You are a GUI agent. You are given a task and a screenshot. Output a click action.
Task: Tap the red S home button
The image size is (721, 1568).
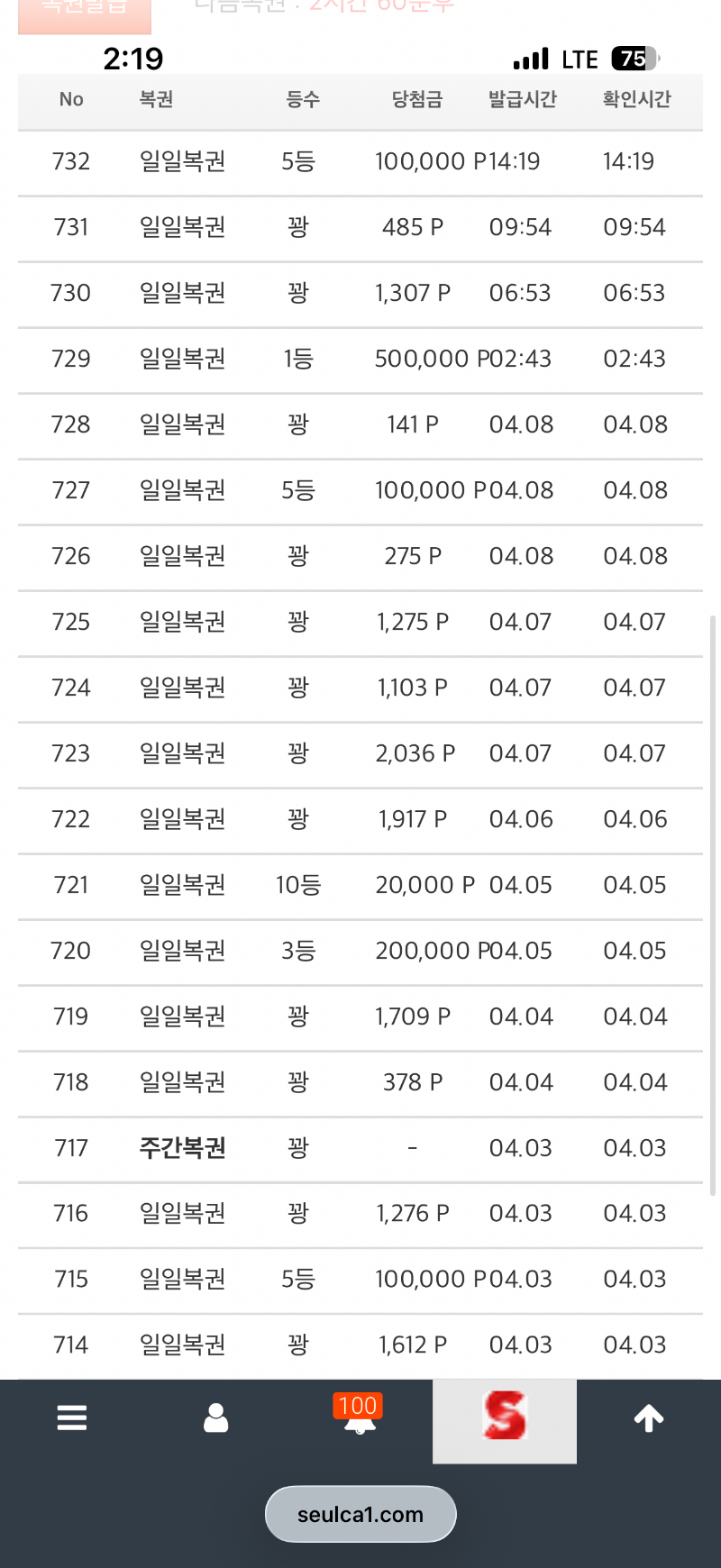[x=505, y=1418]
